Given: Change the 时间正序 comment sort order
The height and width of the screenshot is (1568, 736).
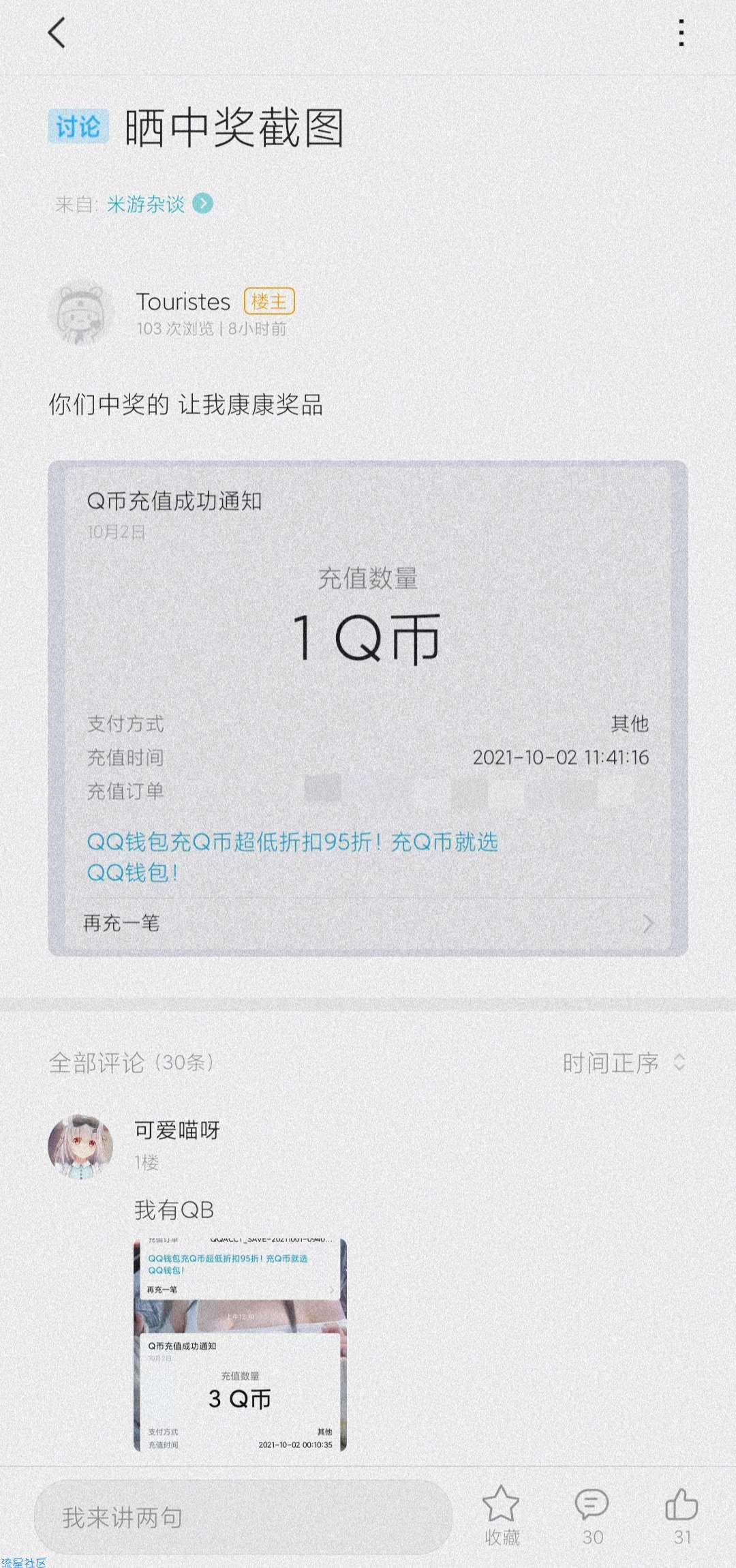Looking at the screenshot, I should coord(622,1062).
